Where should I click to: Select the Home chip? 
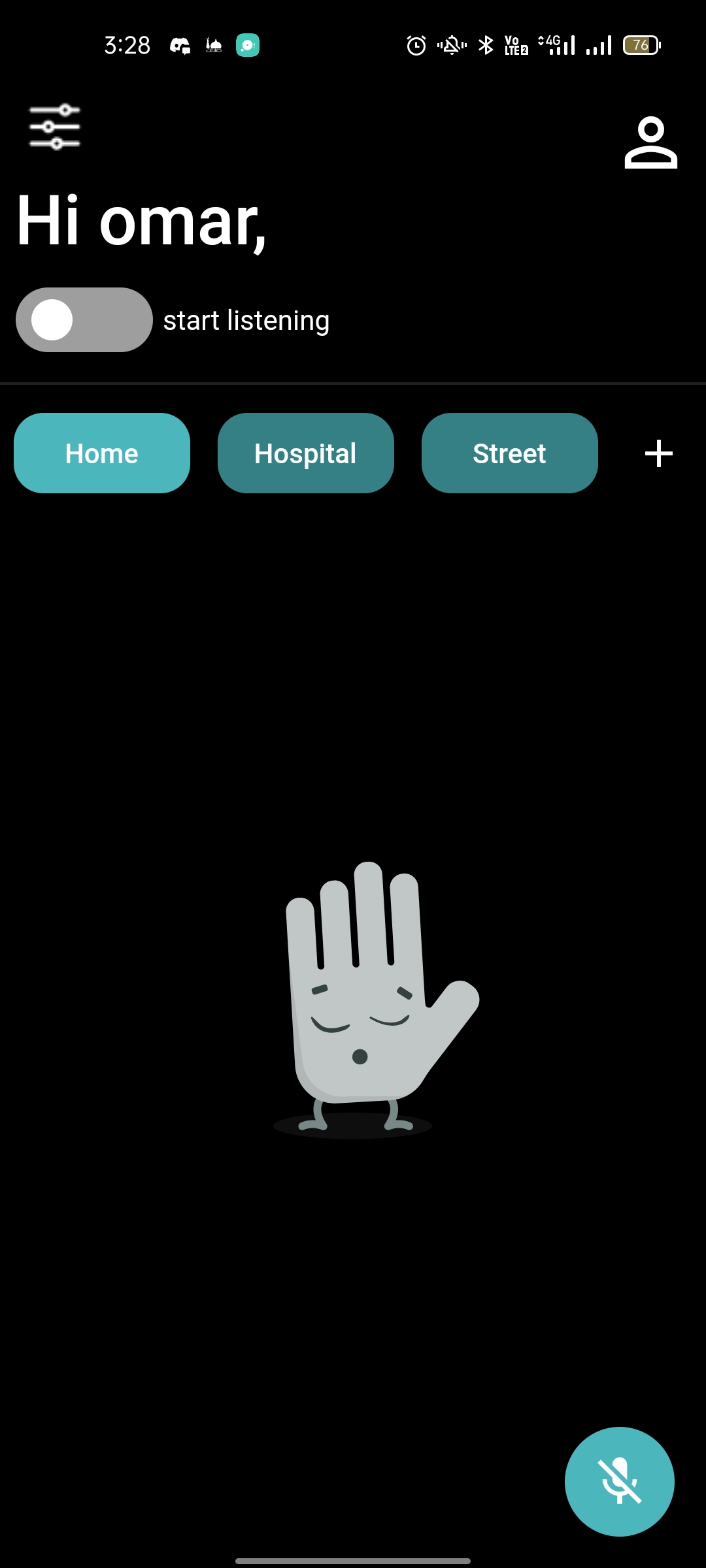click(102, 453)
